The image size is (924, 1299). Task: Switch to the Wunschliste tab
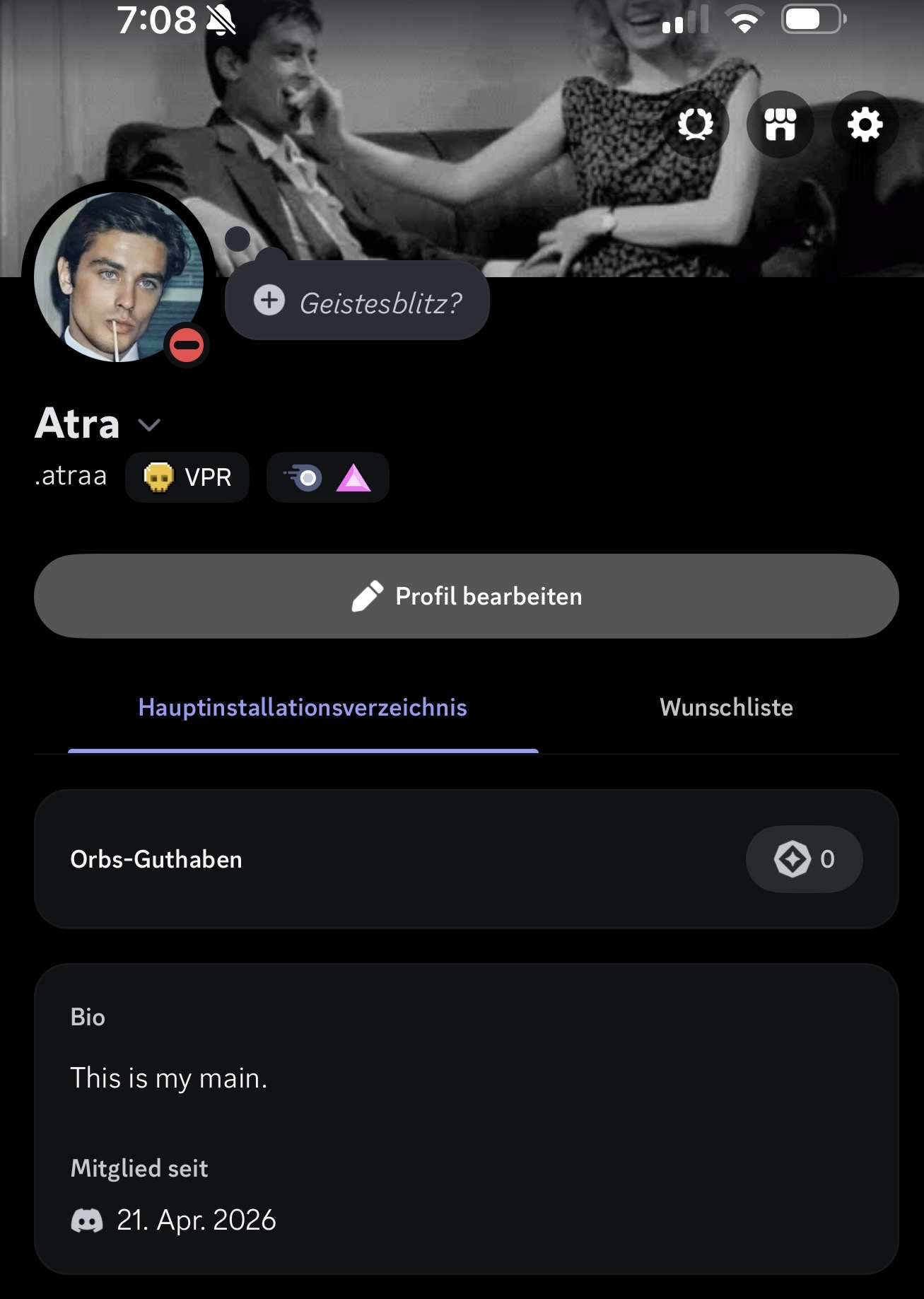pos(726,708)
